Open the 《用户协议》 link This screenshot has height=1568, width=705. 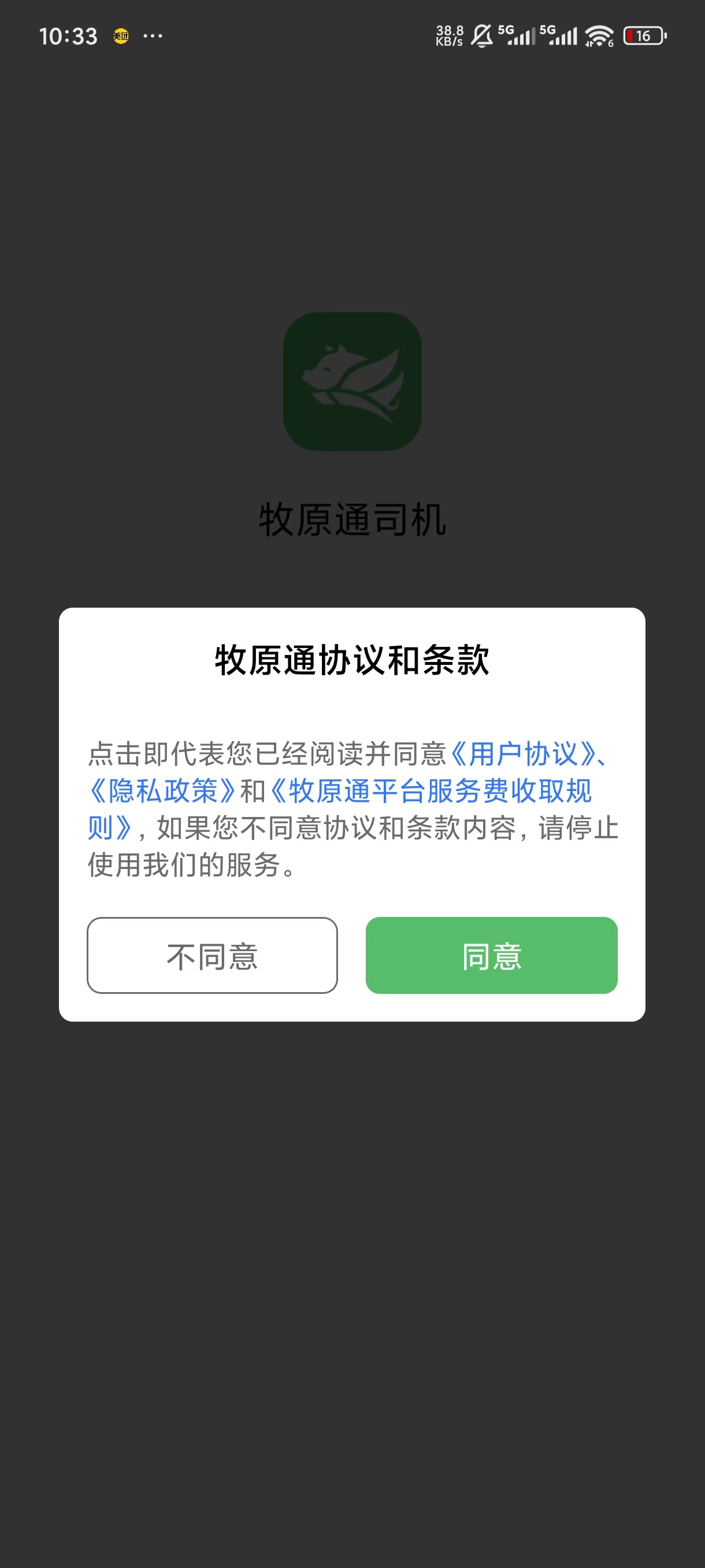(x=523, y=754)
